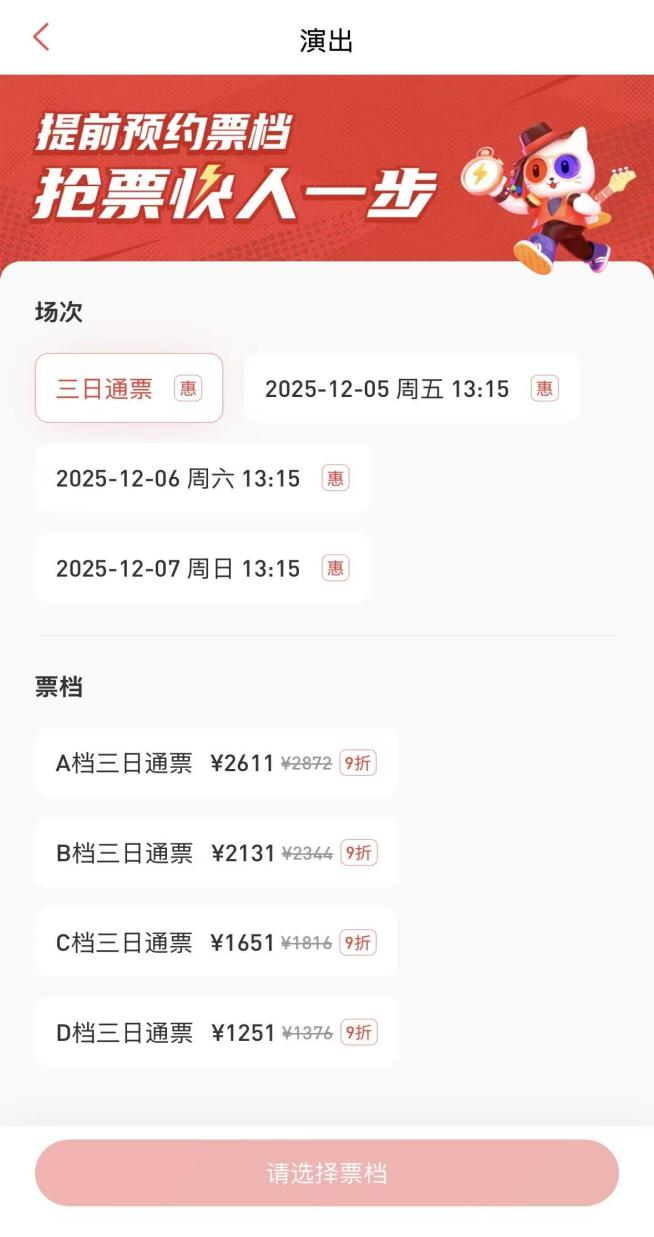The image size is (654, 1237).
Task: Choose the 2025-12-05 周五 13:15 session
Action: point(411,388)
